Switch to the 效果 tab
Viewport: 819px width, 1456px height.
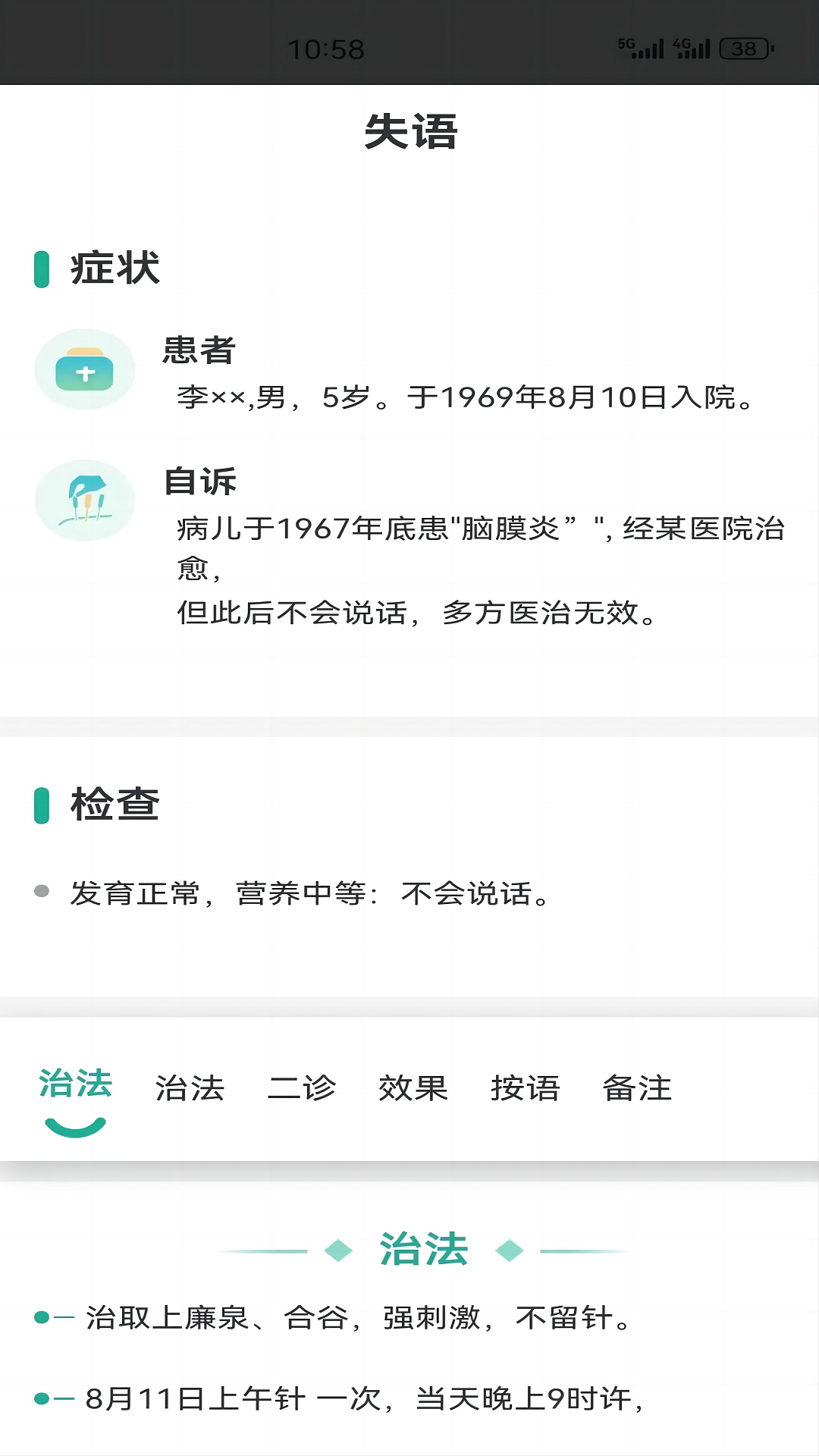pyautogui.click(x=413, y=1088)
